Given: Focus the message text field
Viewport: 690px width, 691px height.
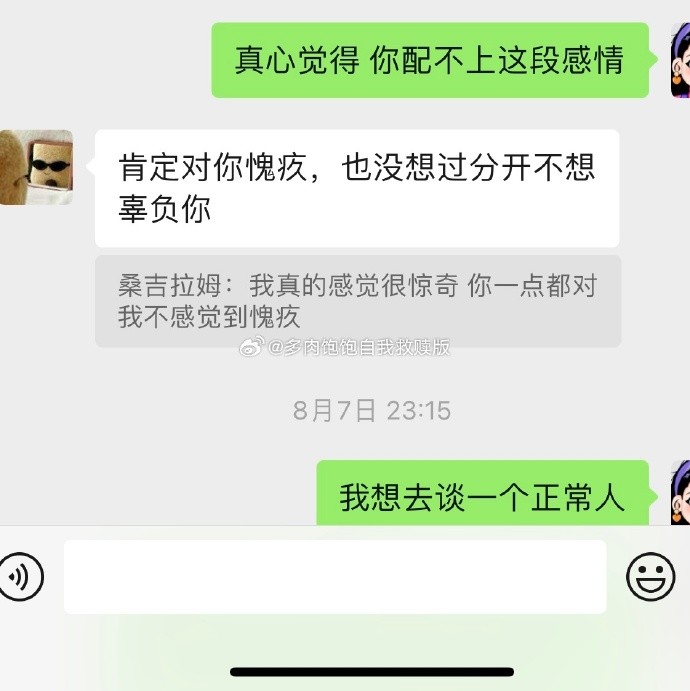Looking at the screenshot, I should 335,577.
